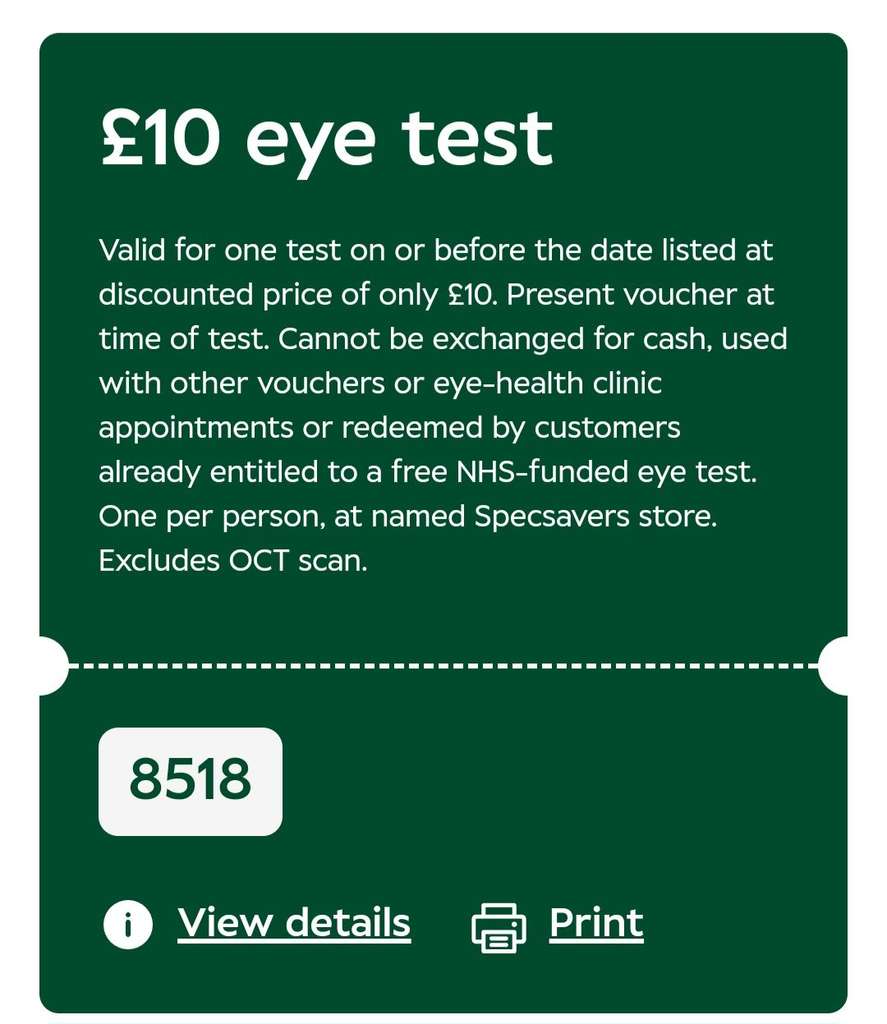The height and width of the screenshot is (1024, 887).
Task: Click the info circle icon beside View details
Action: tap(126, 924)
